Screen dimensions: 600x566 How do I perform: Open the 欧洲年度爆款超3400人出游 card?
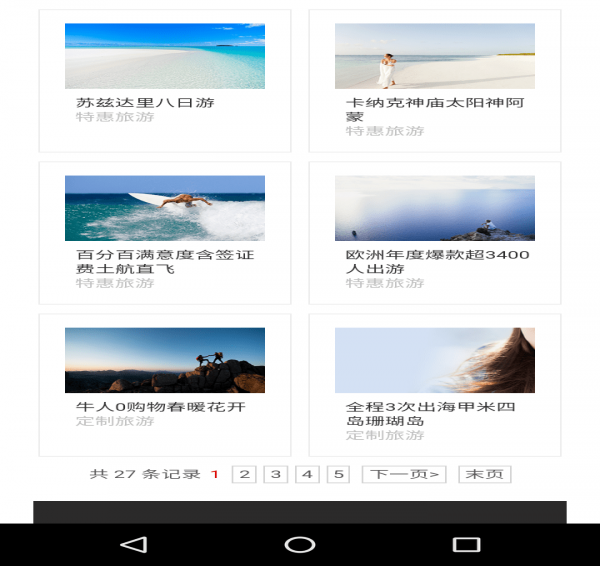pos(434,233)
